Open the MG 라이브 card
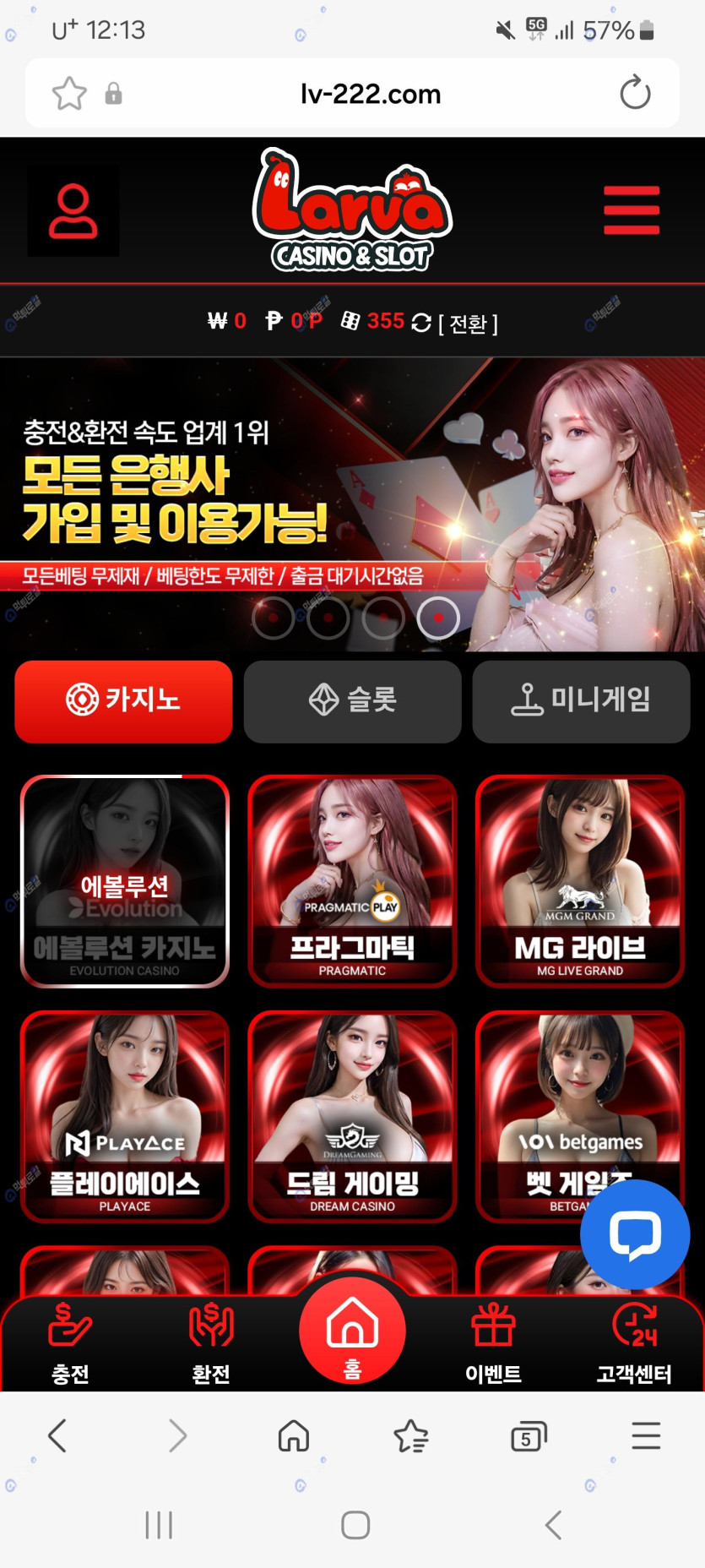Screen dimensions: 705x1568 580,880
